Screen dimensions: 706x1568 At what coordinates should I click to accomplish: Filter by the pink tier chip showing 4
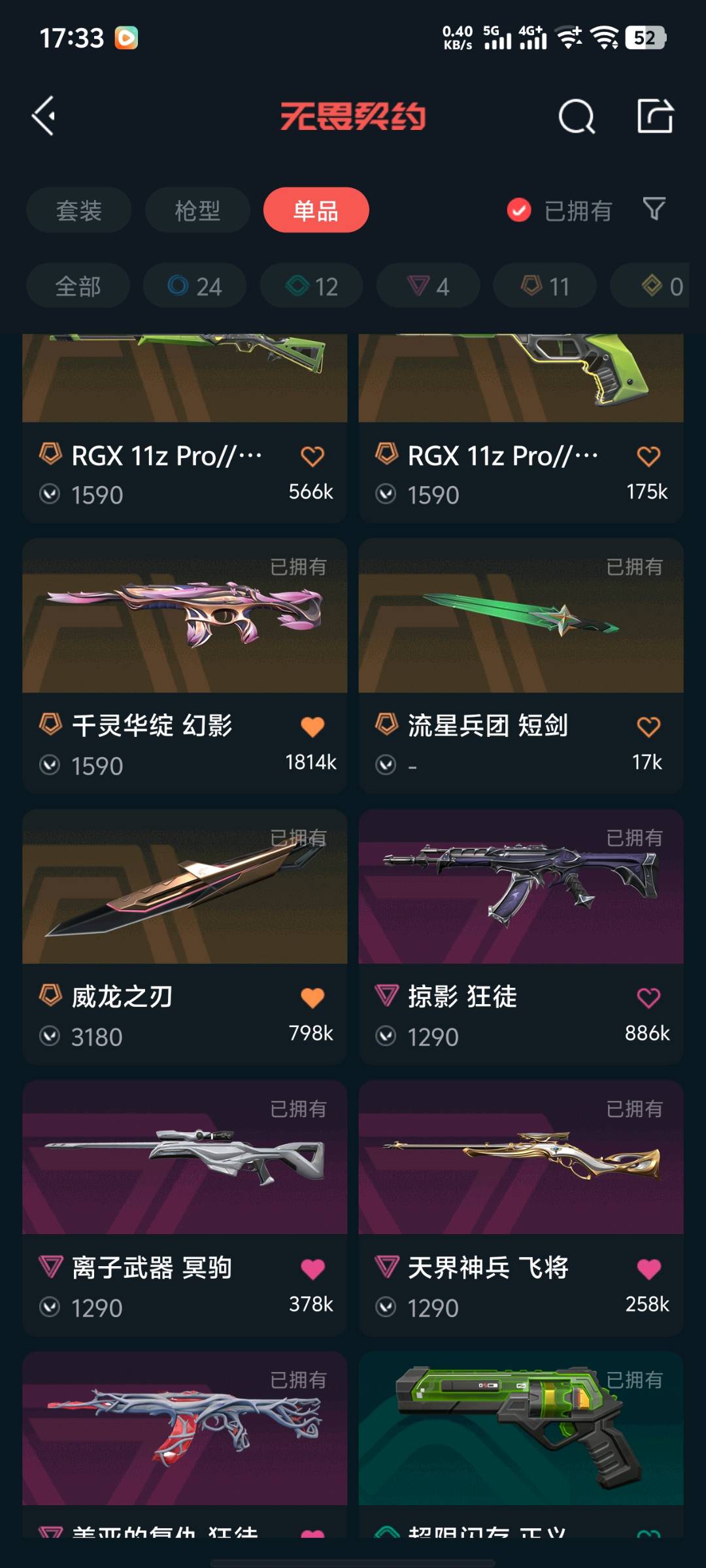428,286
